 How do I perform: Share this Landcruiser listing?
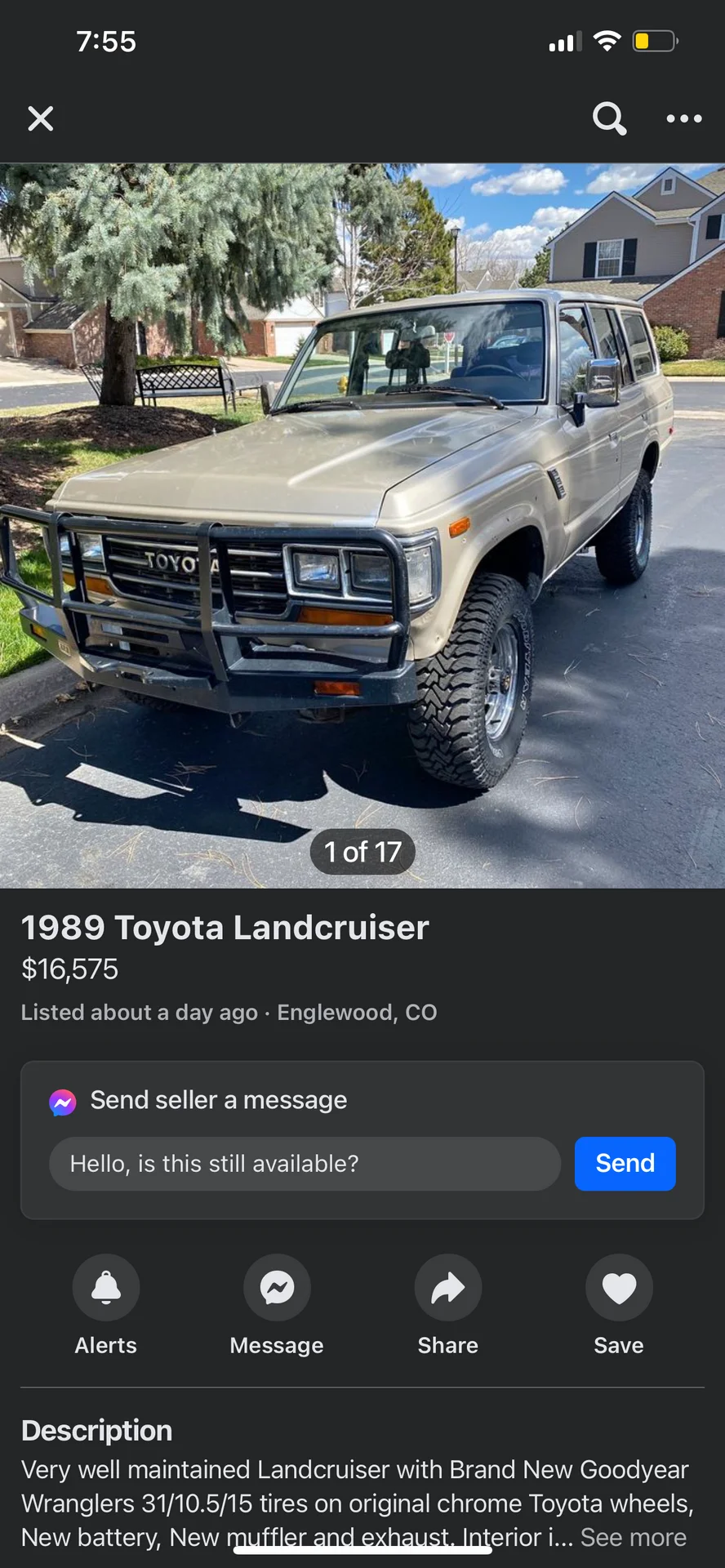447,1288
